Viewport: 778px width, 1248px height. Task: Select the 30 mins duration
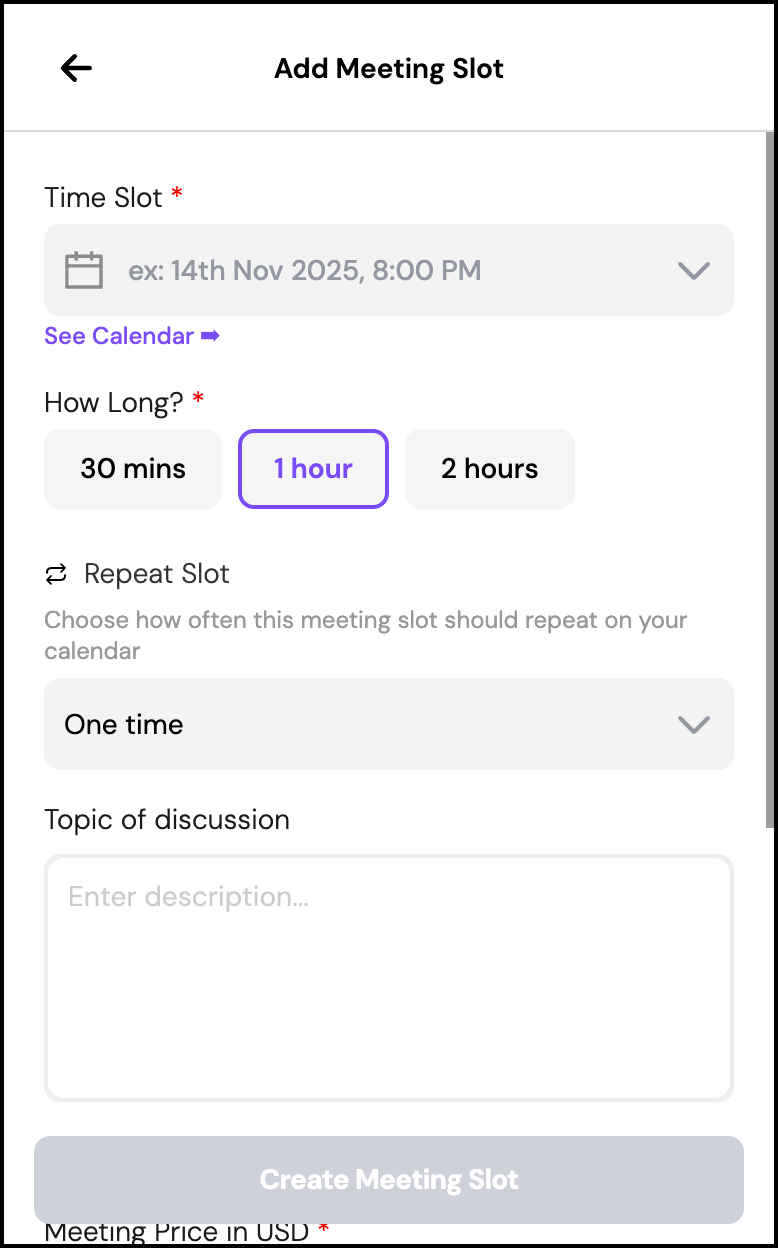coord(133,469)
